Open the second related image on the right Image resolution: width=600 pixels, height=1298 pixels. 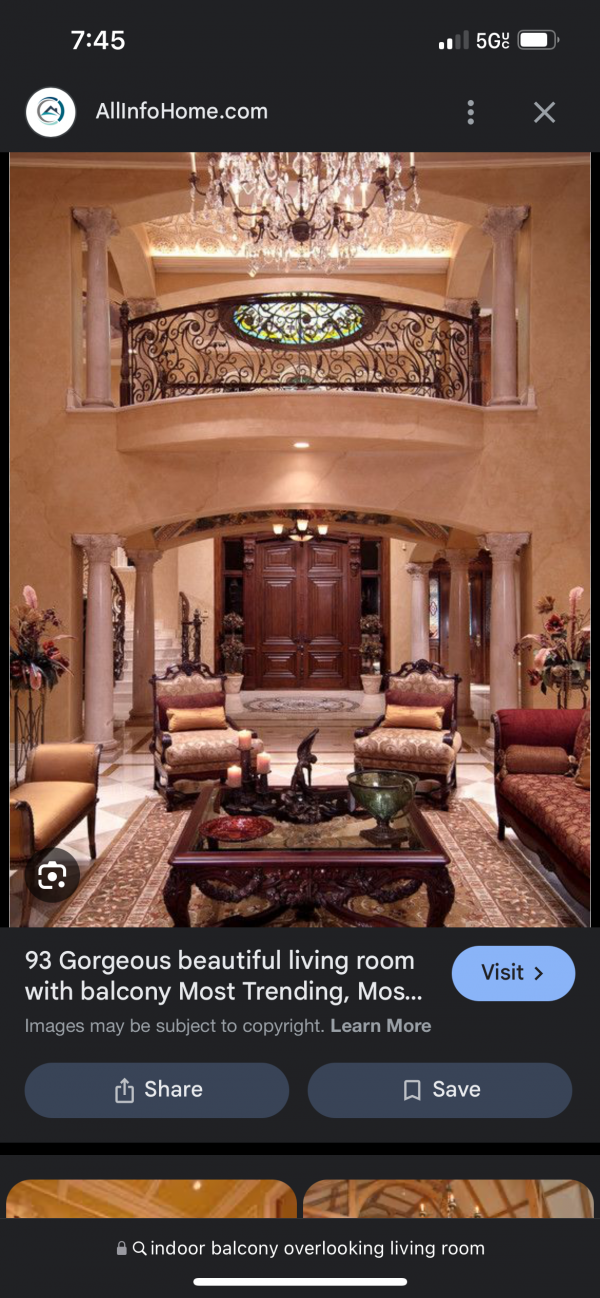pyautogui.click(x=448, y=1198)
